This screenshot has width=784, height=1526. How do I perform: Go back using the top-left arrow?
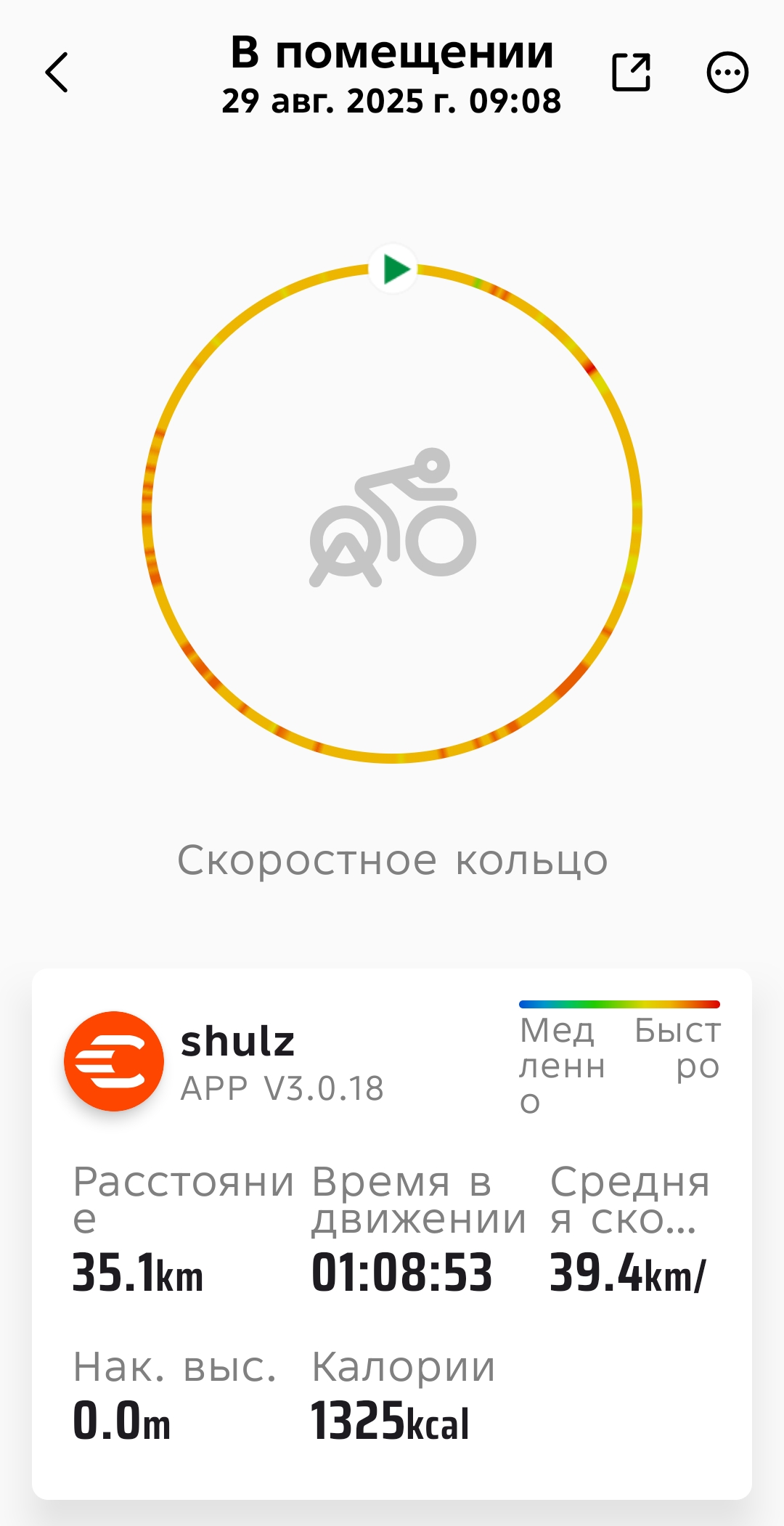[57, 73]
